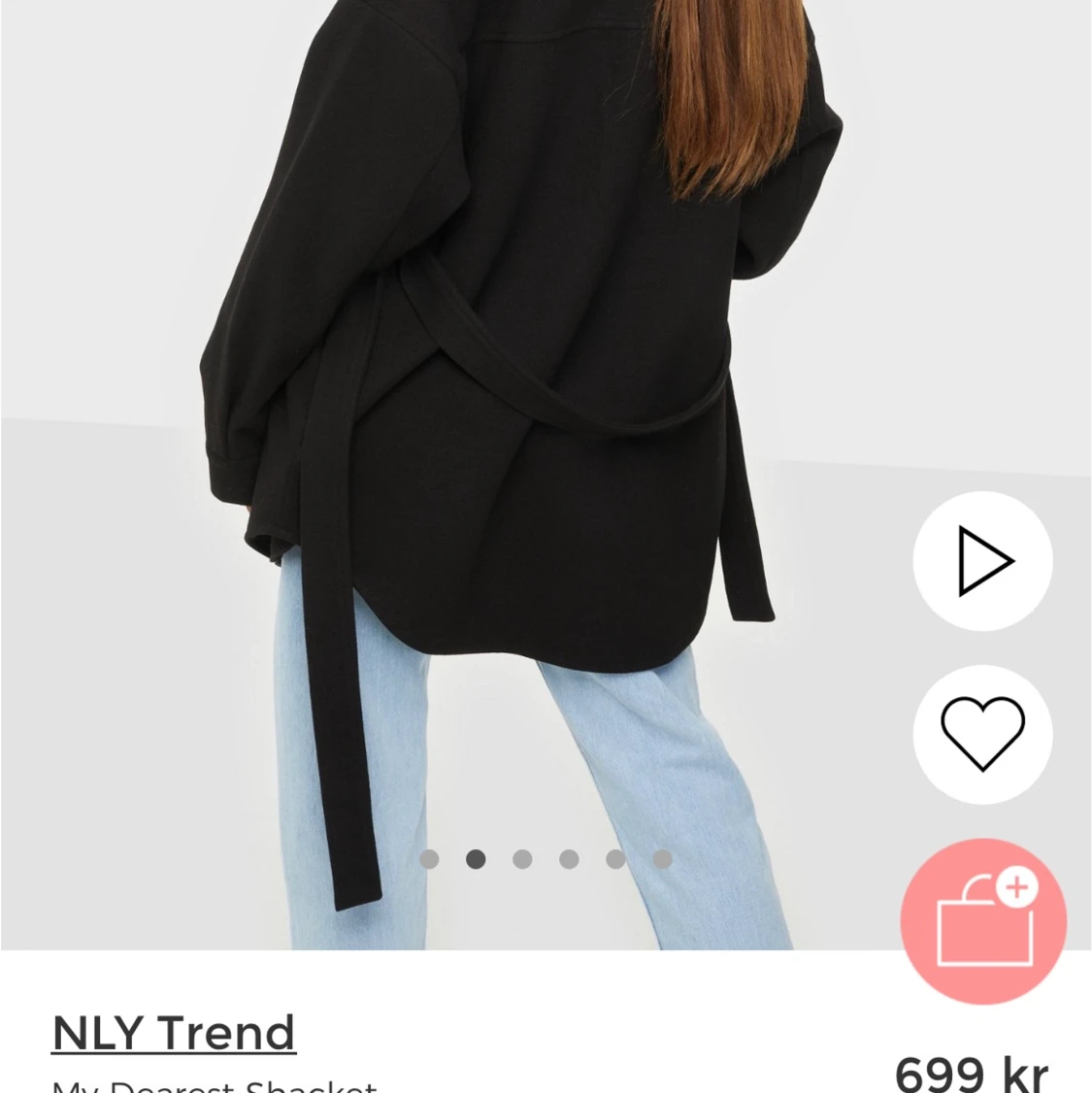1092x1093 pixels.
Task: Open the NLY Trend brand page
Action: click(173, 1032)
